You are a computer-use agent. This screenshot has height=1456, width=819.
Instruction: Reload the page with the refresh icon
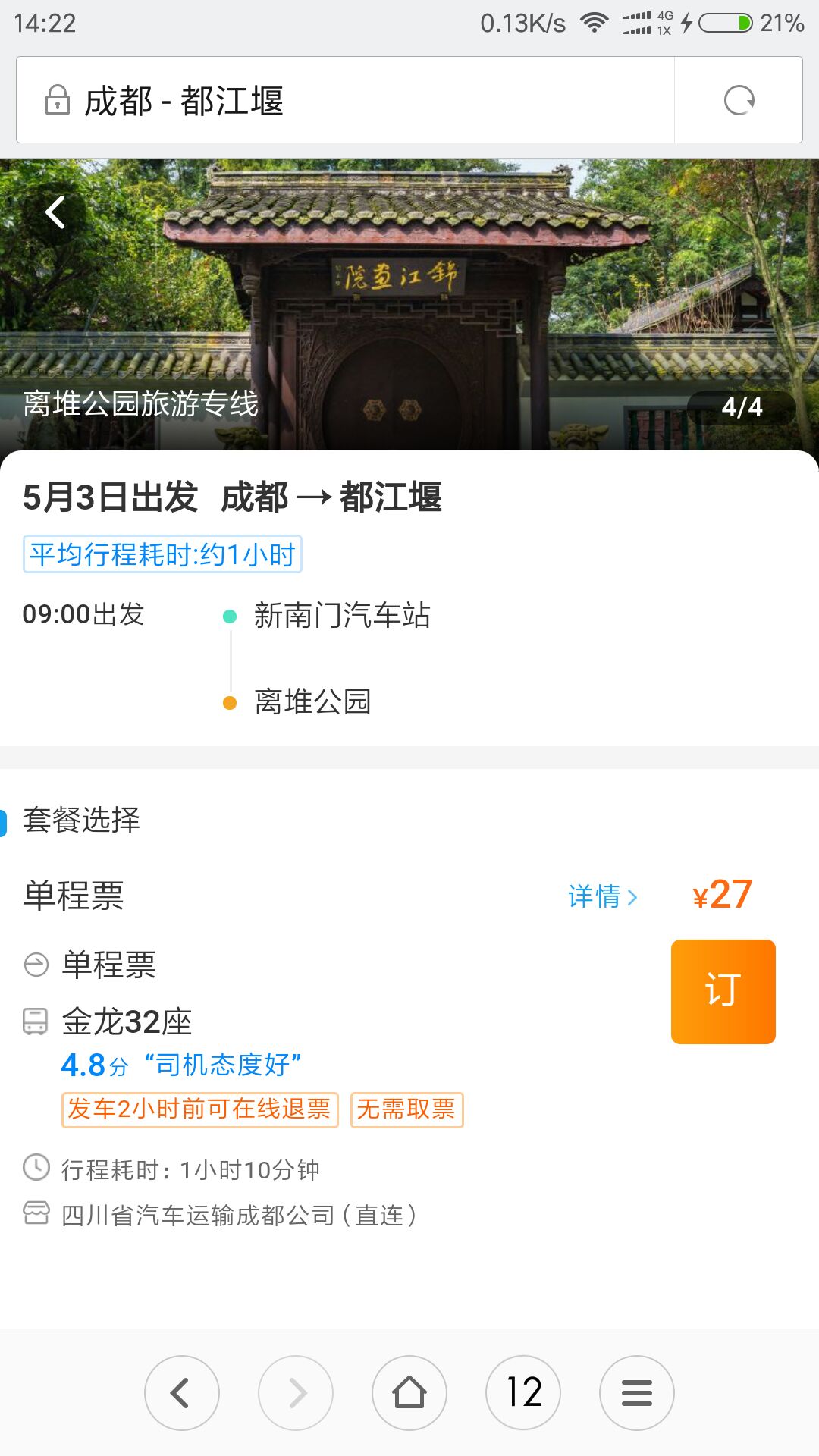(739, 100)
